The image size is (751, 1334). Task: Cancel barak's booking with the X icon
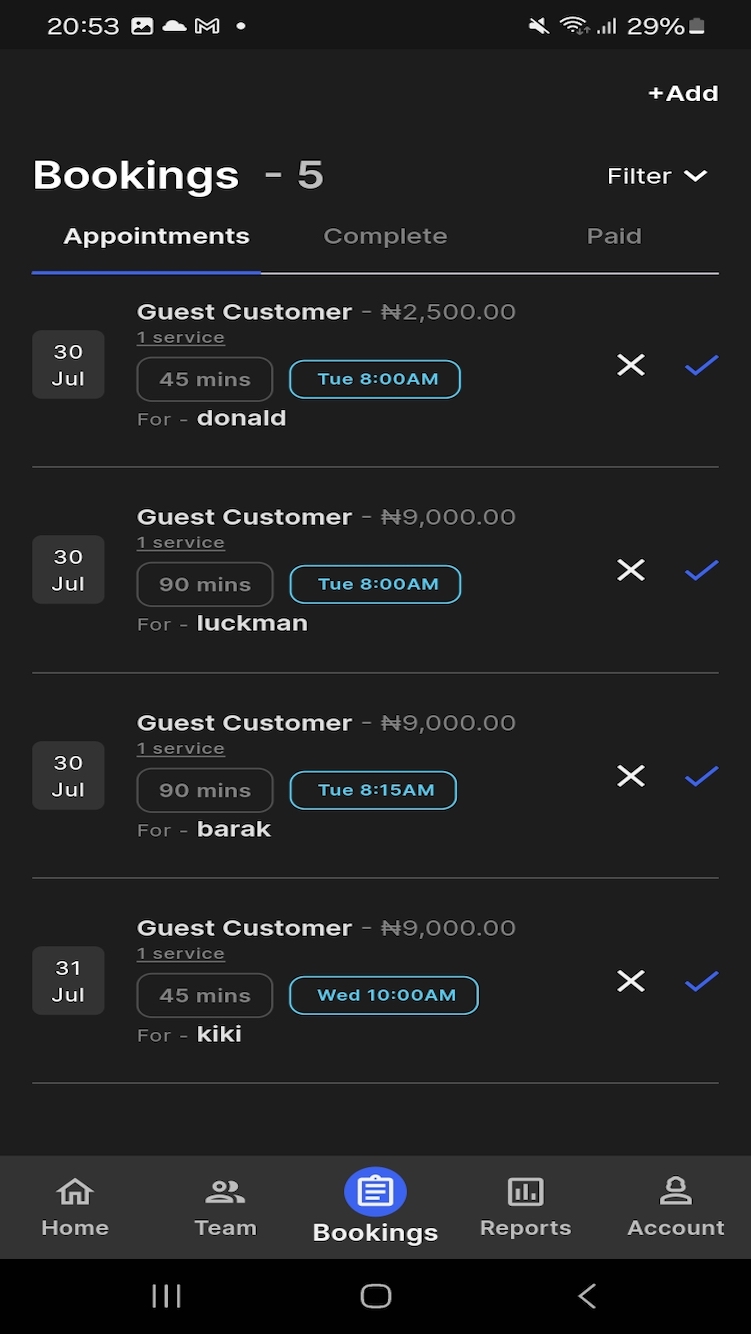point(631,776)
